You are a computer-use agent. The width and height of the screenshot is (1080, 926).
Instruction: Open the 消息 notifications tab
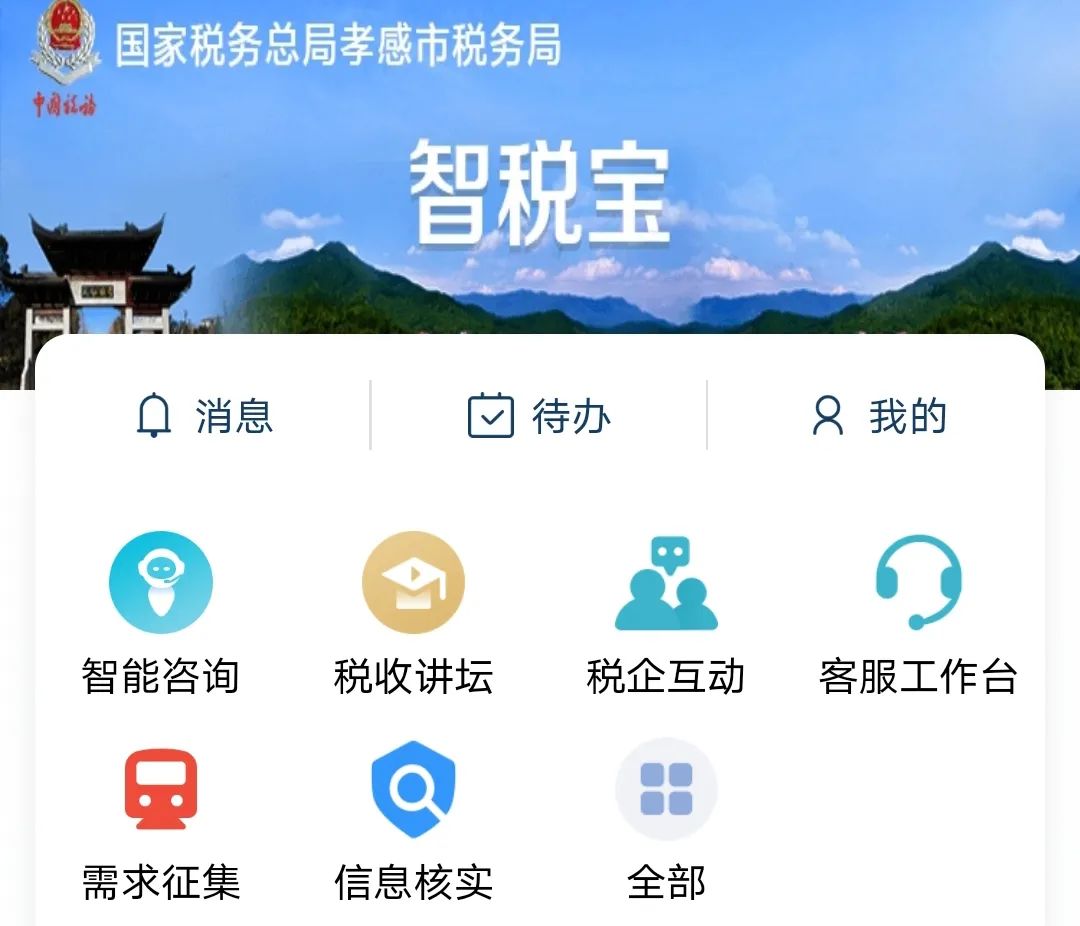(204, 416)
